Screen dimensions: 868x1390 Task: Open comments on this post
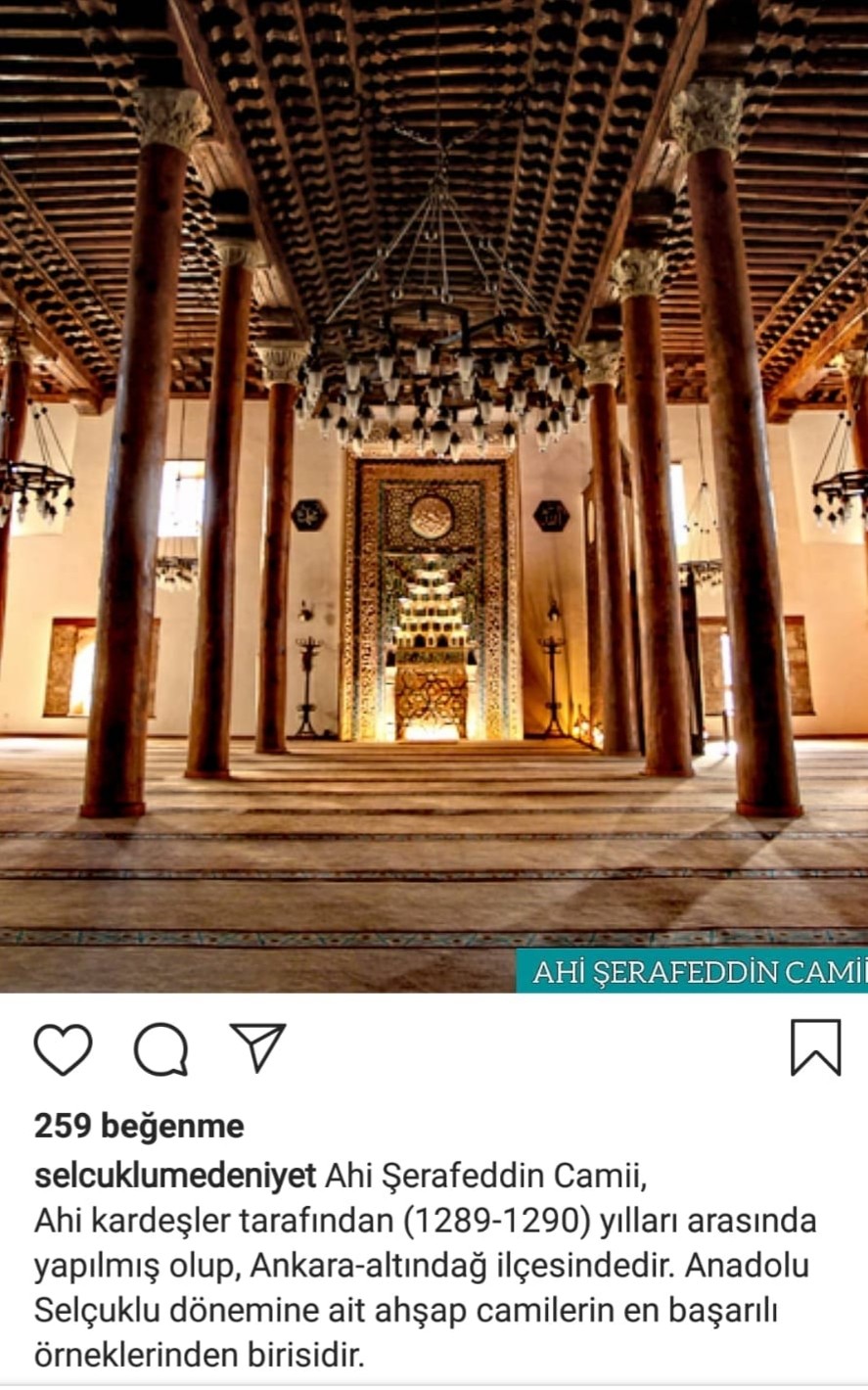[x=160, y=1049]
